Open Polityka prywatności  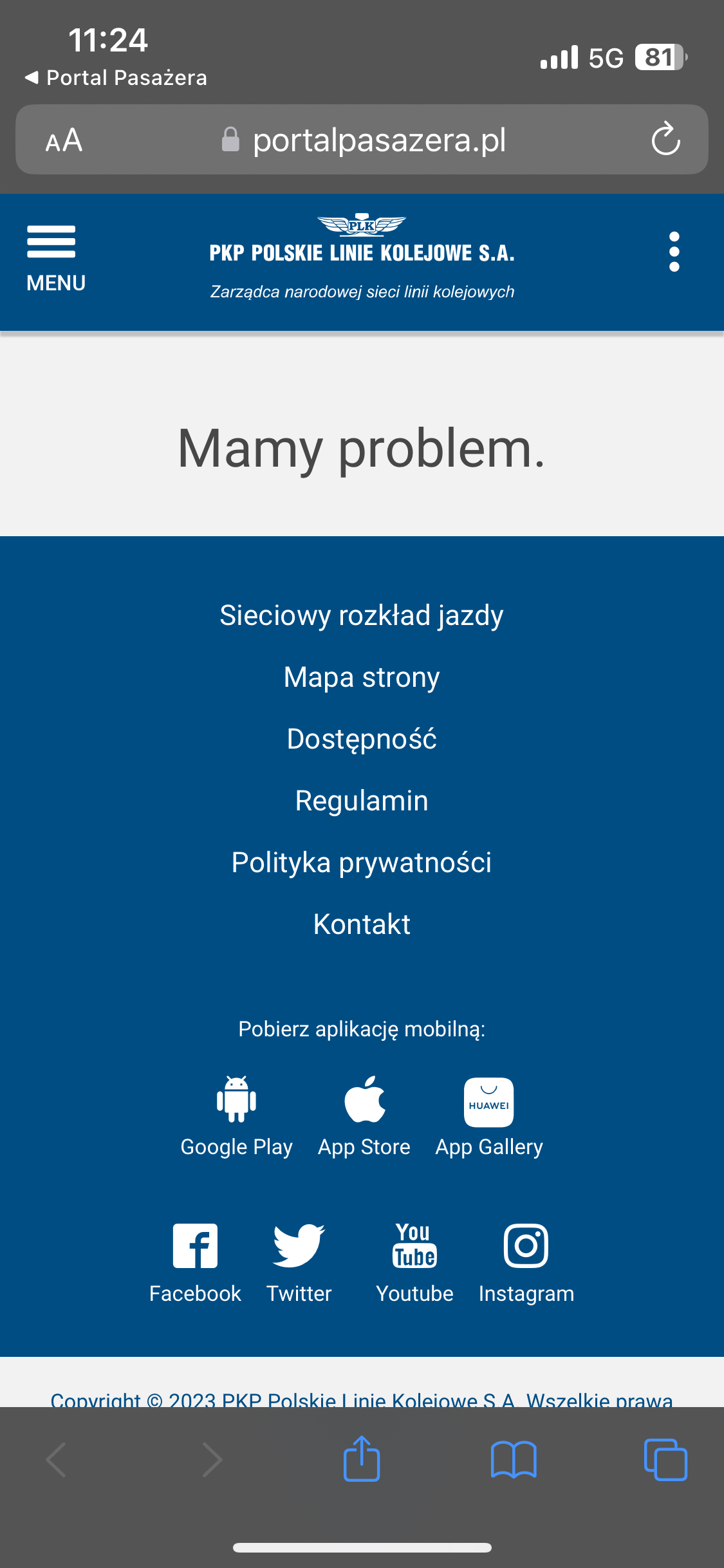[x=362, y=863]
